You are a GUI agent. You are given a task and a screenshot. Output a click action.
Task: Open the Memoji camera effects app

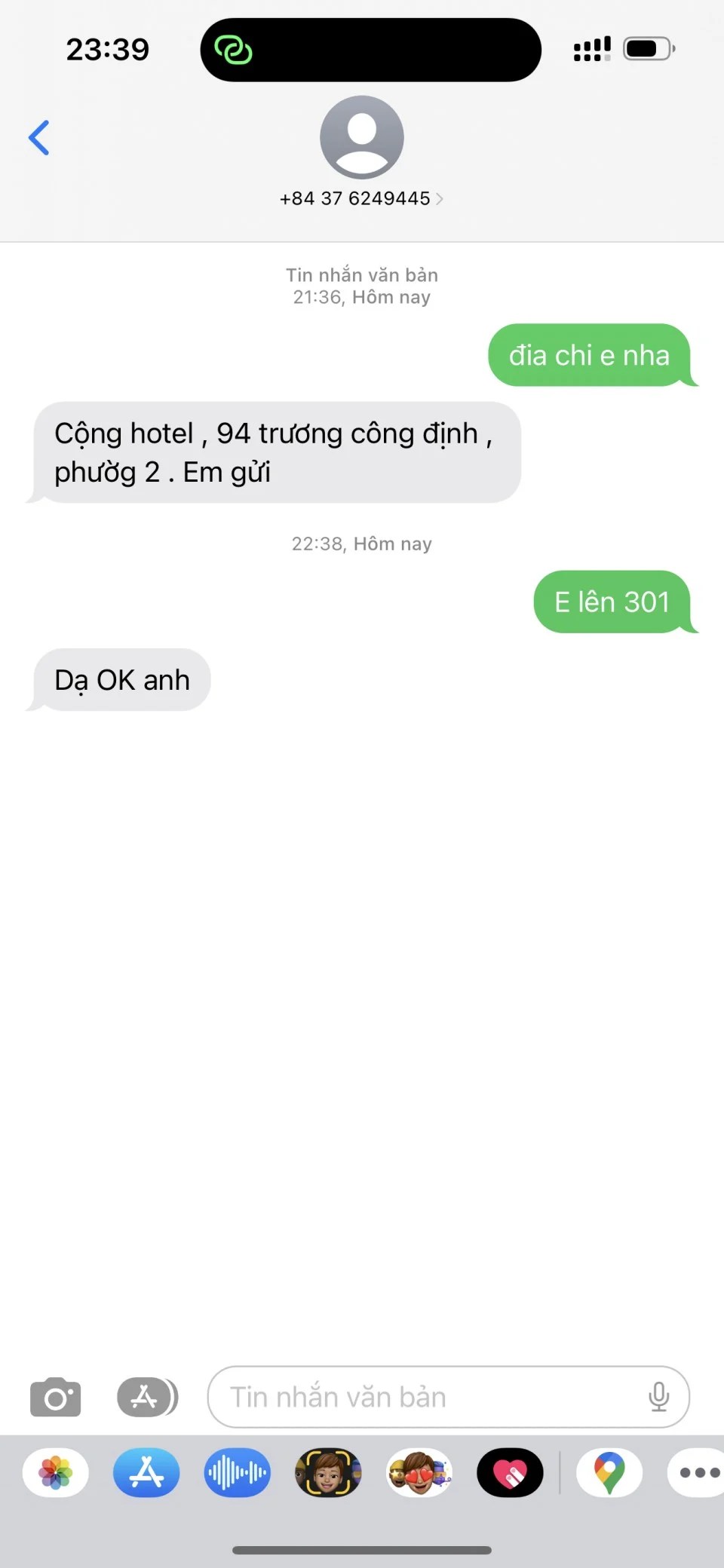[x=328, y=1472]
